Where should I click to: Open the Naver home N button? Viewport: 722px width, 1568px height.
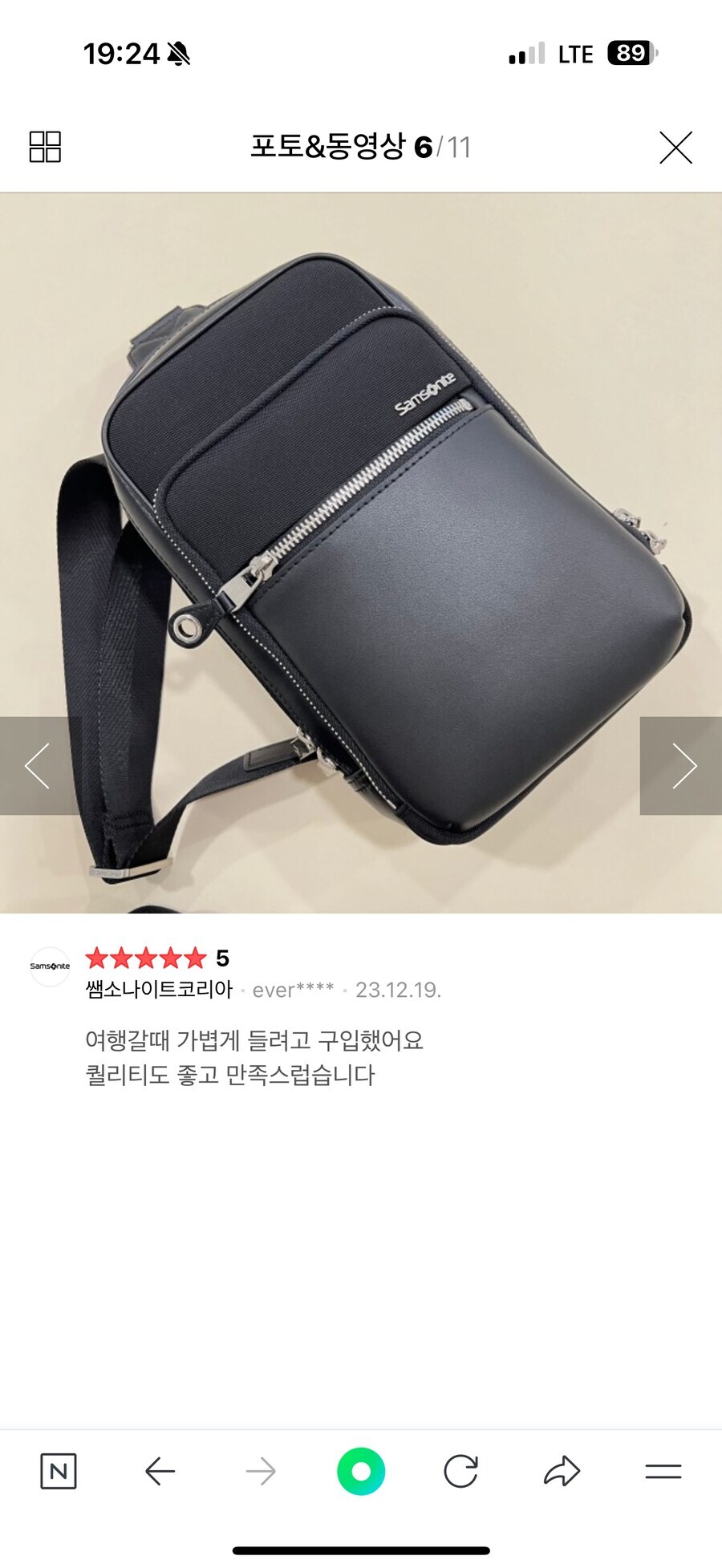pos(59,1470)
